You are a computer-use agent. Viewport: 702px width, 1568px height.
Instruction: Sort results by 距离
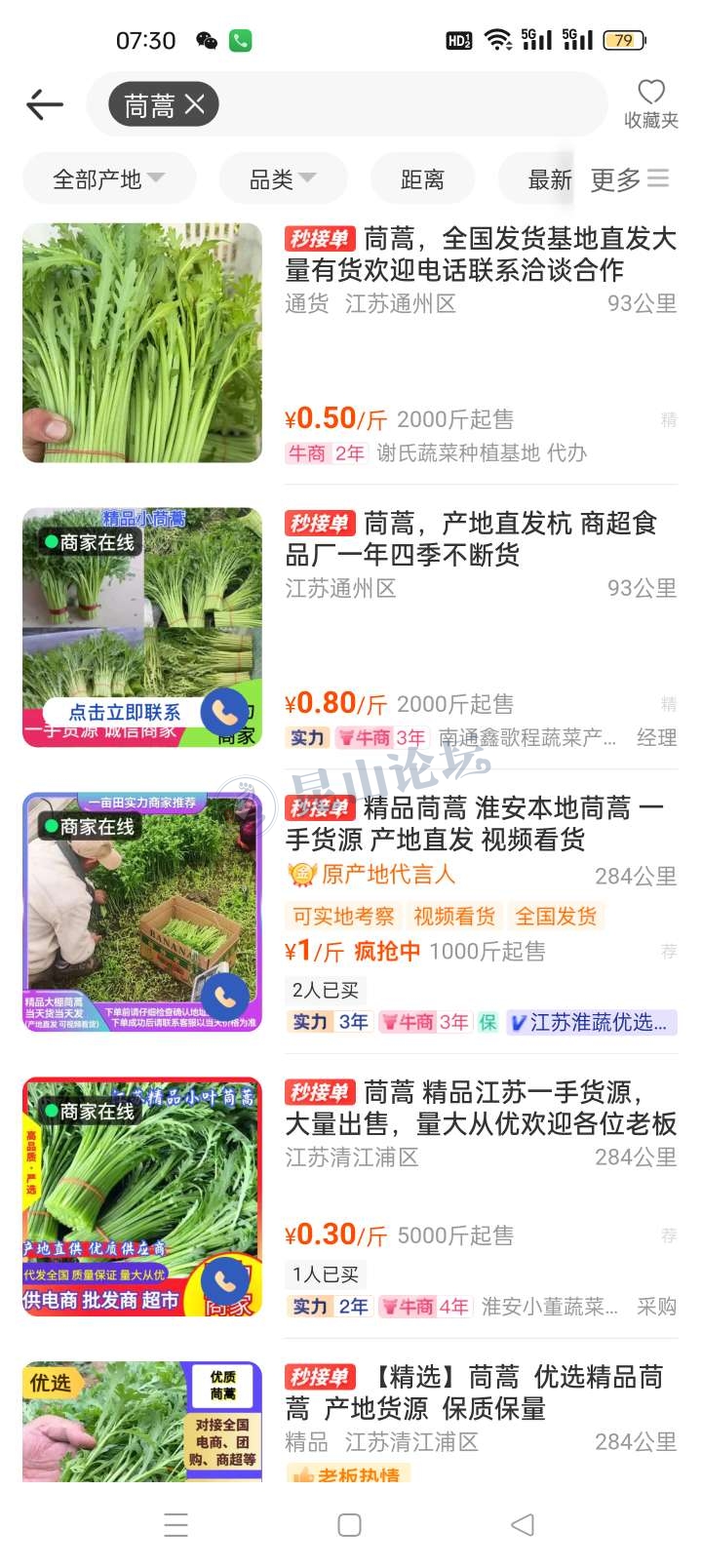pos(422,179)
